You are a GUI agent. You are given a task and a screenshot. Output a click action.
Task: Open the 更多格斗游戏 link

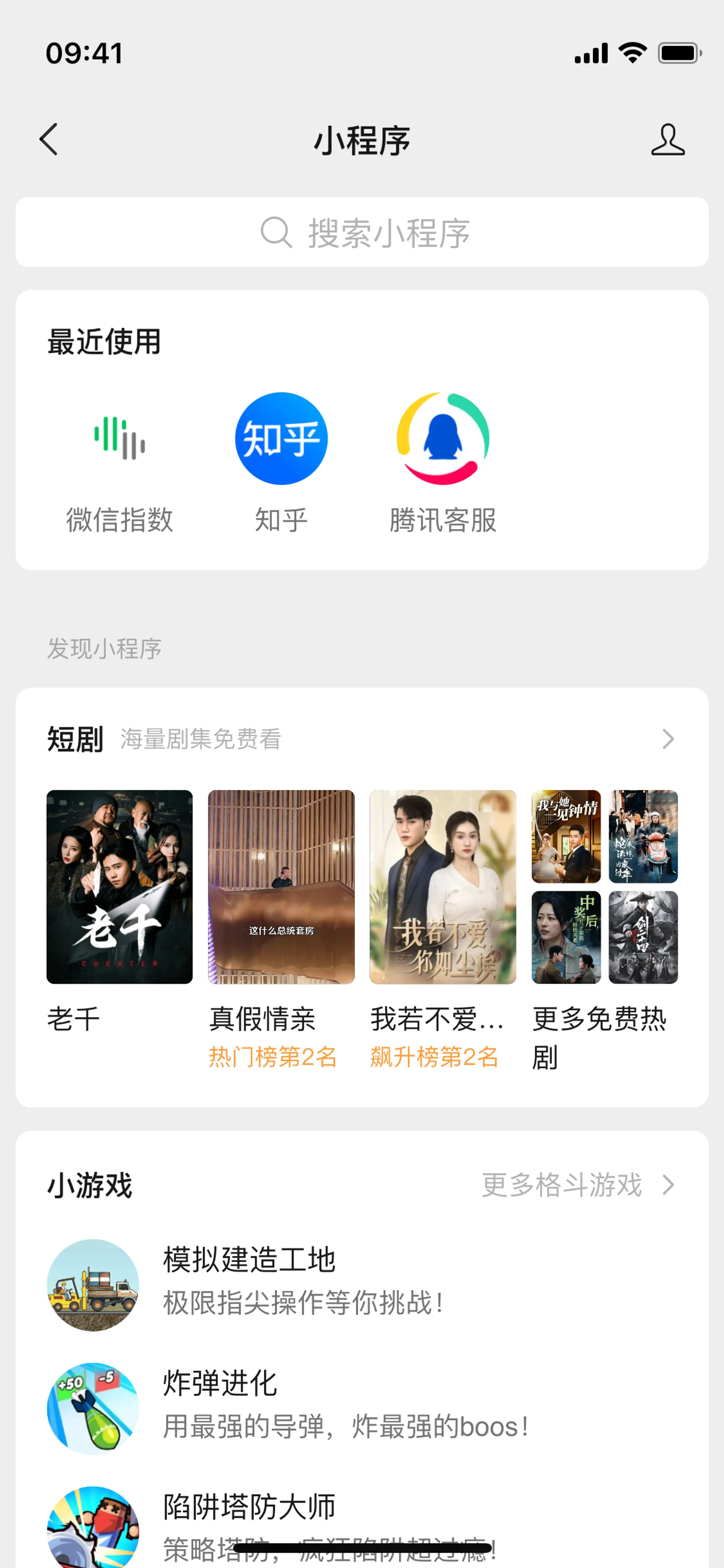[x=578, y=1184]
